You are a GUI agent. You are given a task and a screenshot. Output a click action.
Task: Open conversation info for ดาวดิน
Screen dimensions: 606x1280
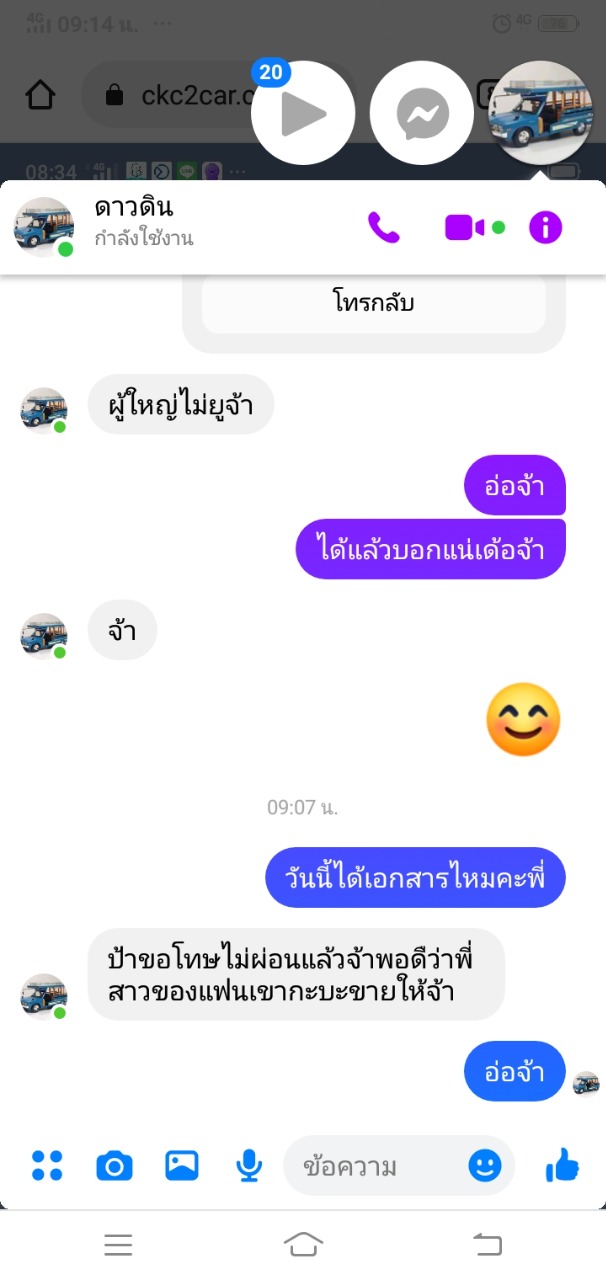coord(545,227)
